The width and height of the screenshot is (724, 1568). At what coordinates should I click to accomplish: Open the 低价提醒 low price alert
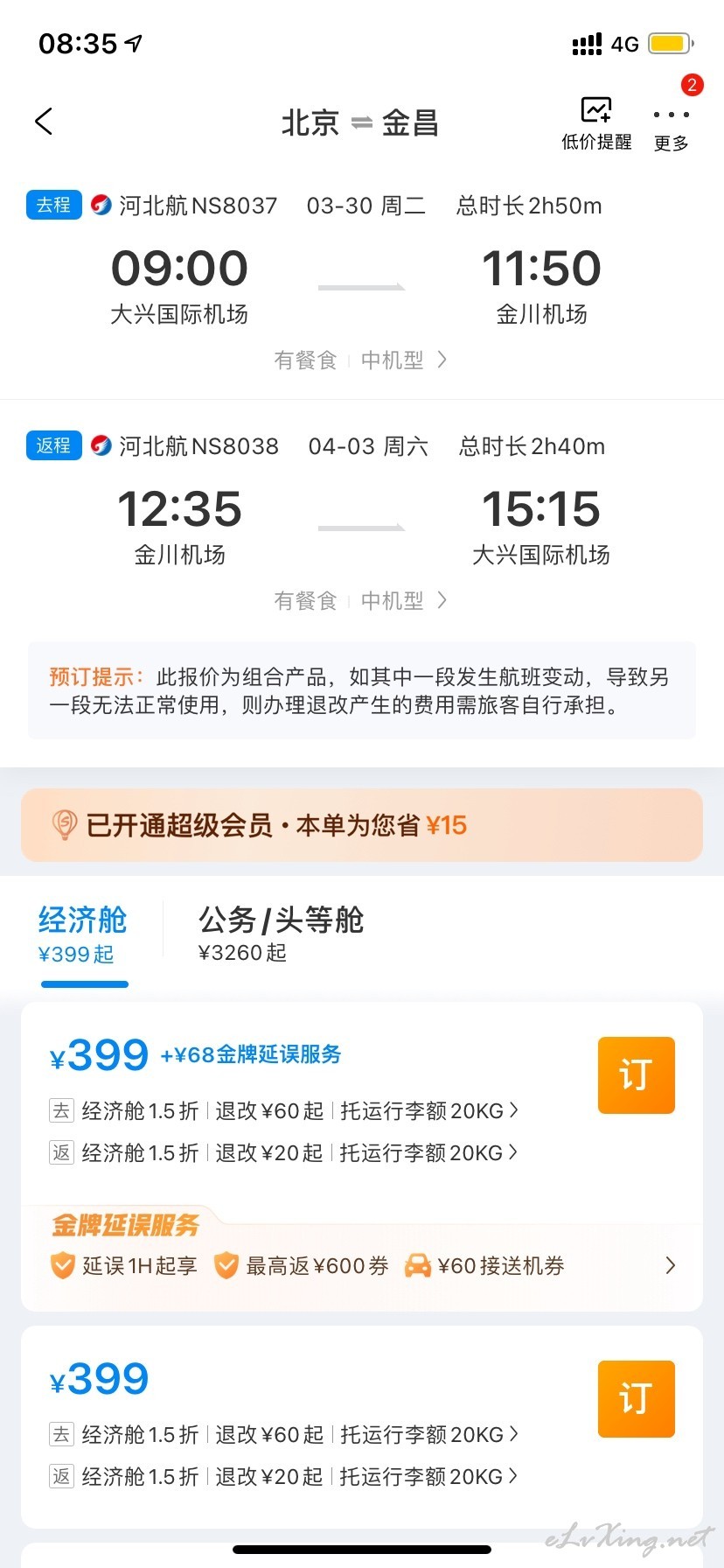[596, 124]
